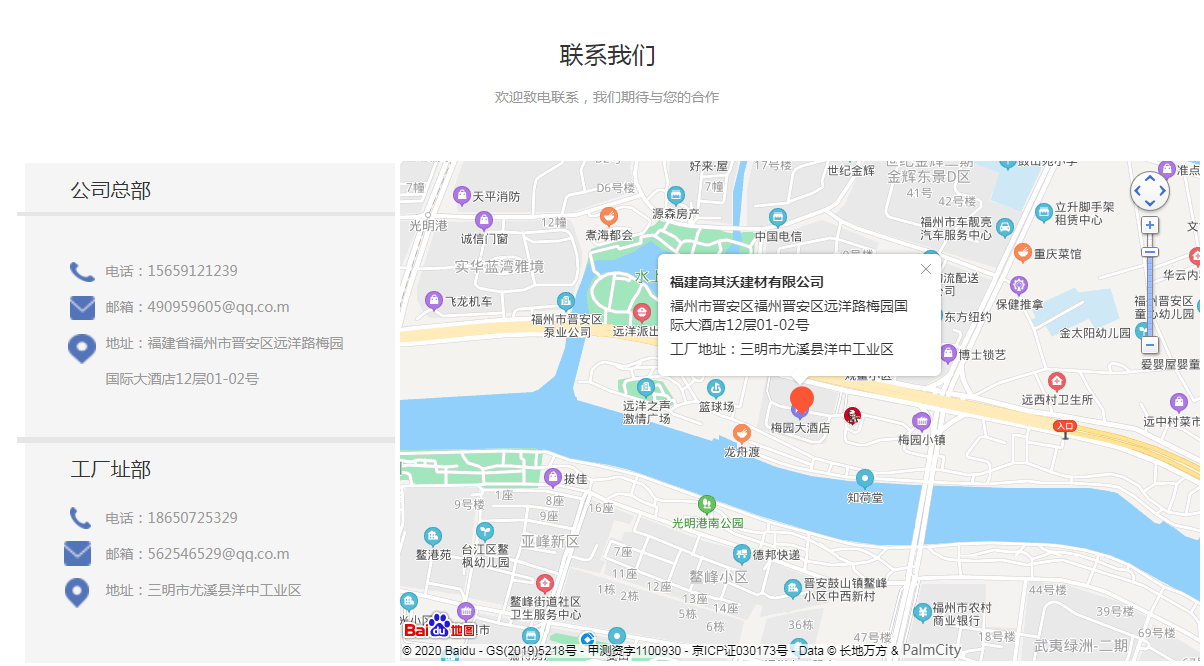This screenshot has width=1204, height=666.
Task: Close the 福建高其沃建材有限公司 info window
Action: (925, 269)
